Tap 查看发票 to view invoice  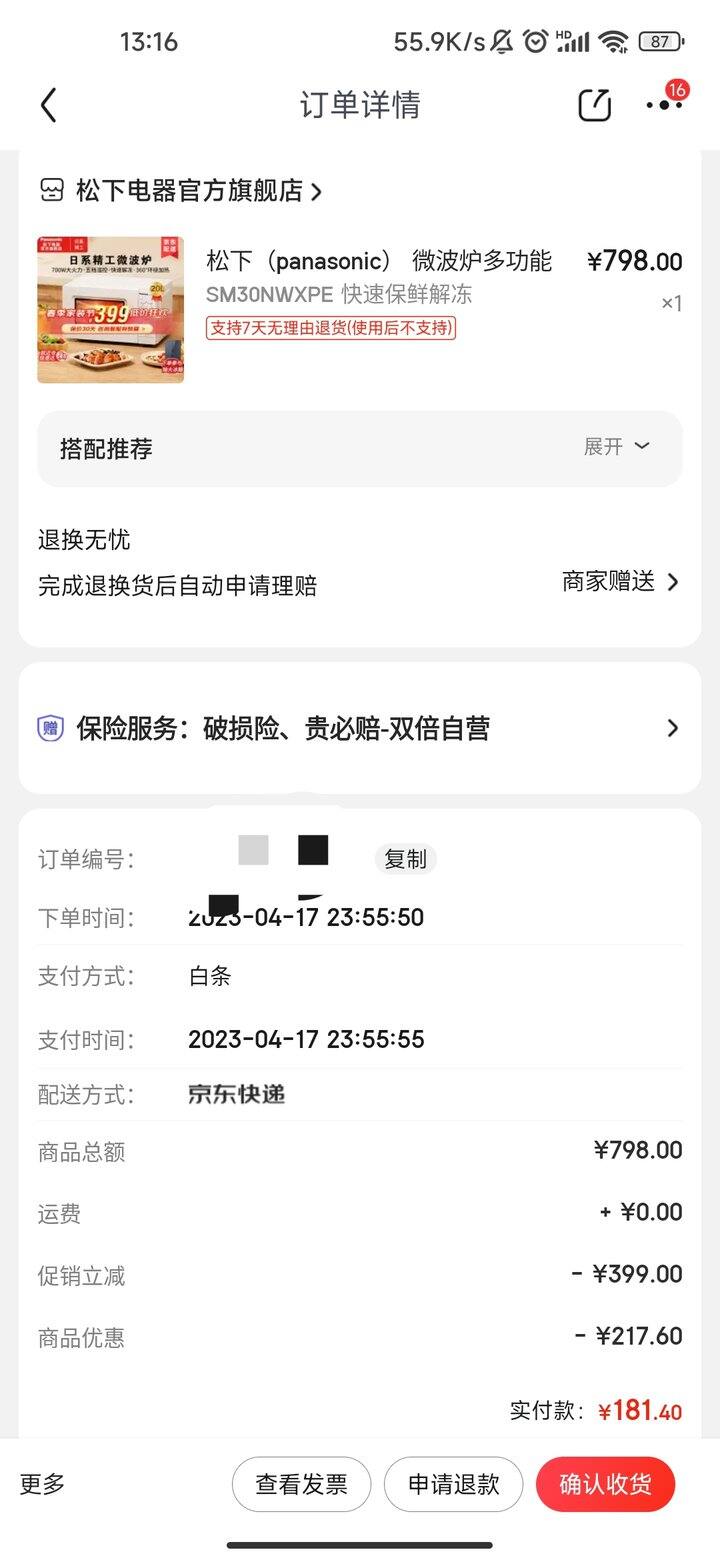tap(301, 1484)
